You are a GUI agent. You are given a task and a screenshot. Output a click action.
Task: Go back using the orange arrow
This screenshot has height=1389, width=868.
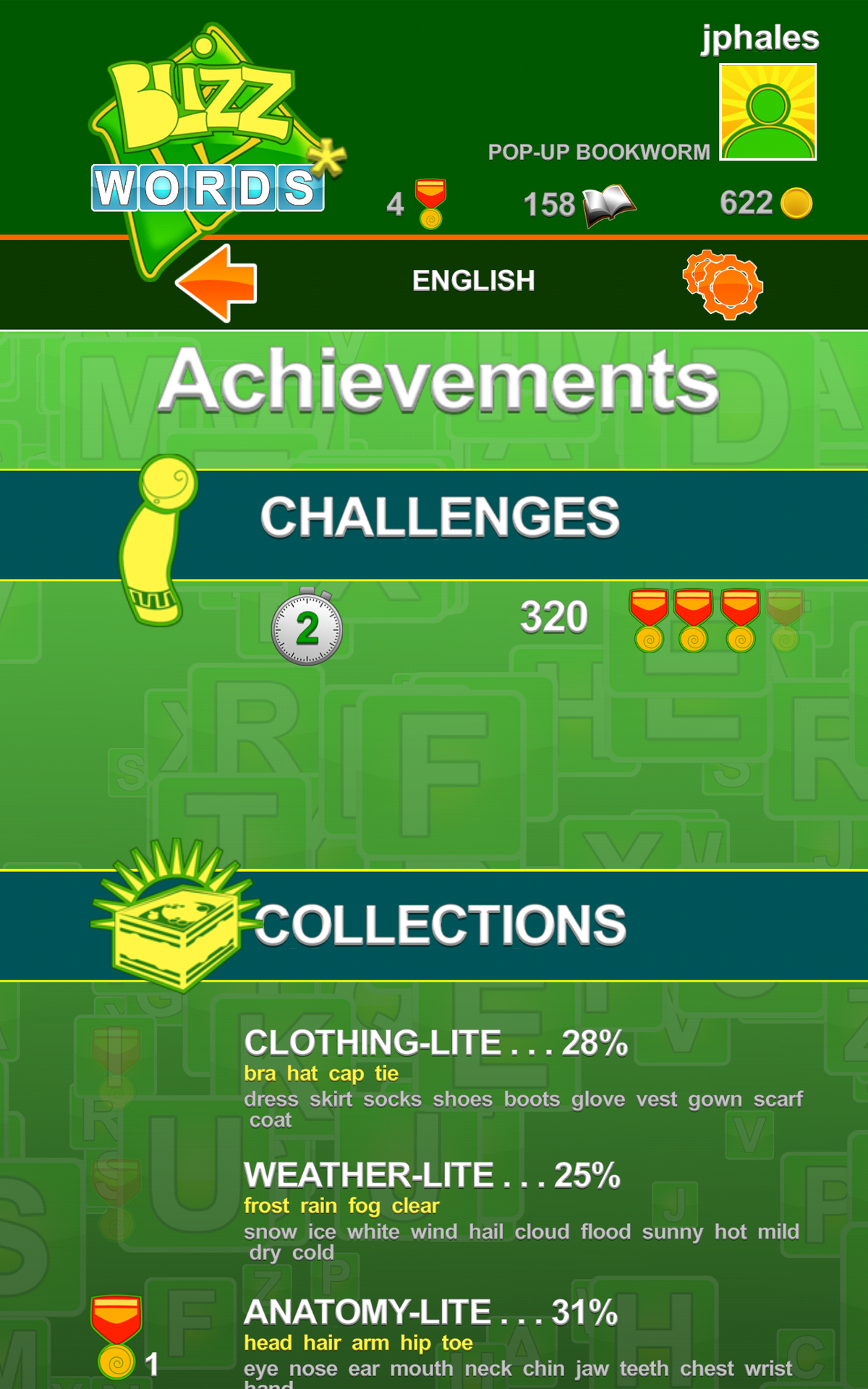[217, 282]
